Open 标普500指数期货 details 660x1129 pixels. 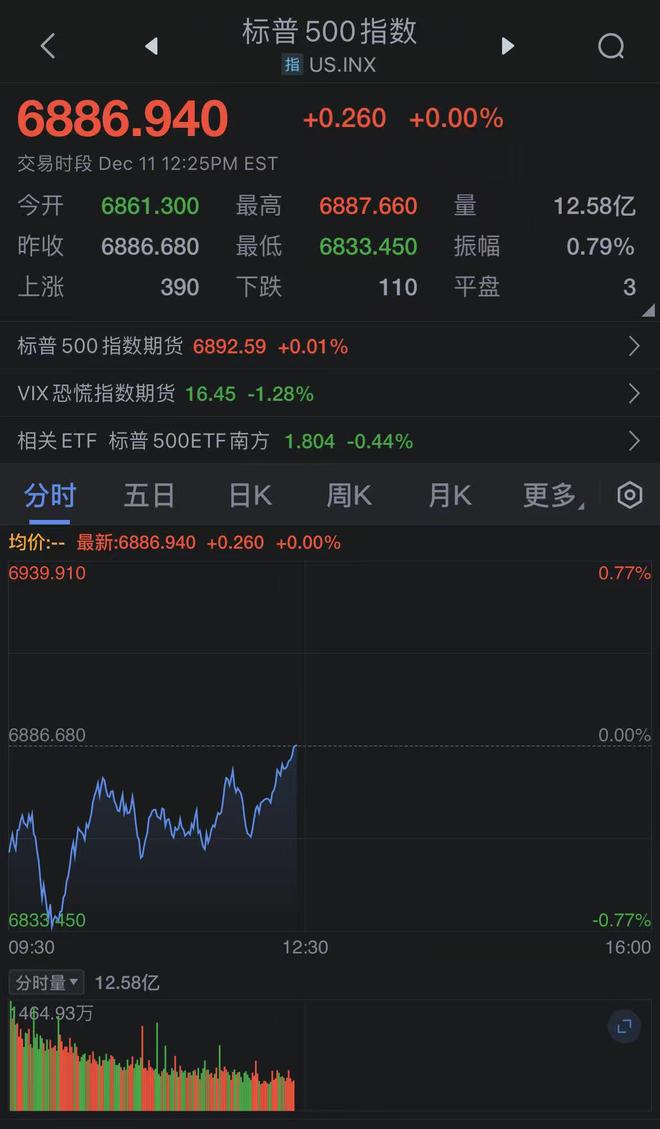[330, 347]
